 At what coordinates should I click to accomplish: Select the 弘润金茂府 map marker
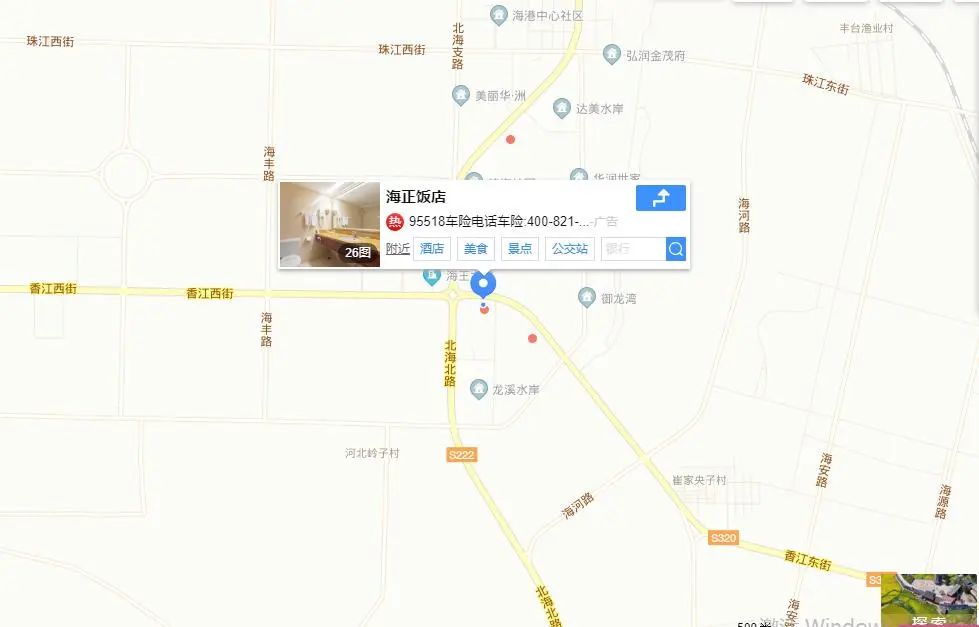point(612,55)
